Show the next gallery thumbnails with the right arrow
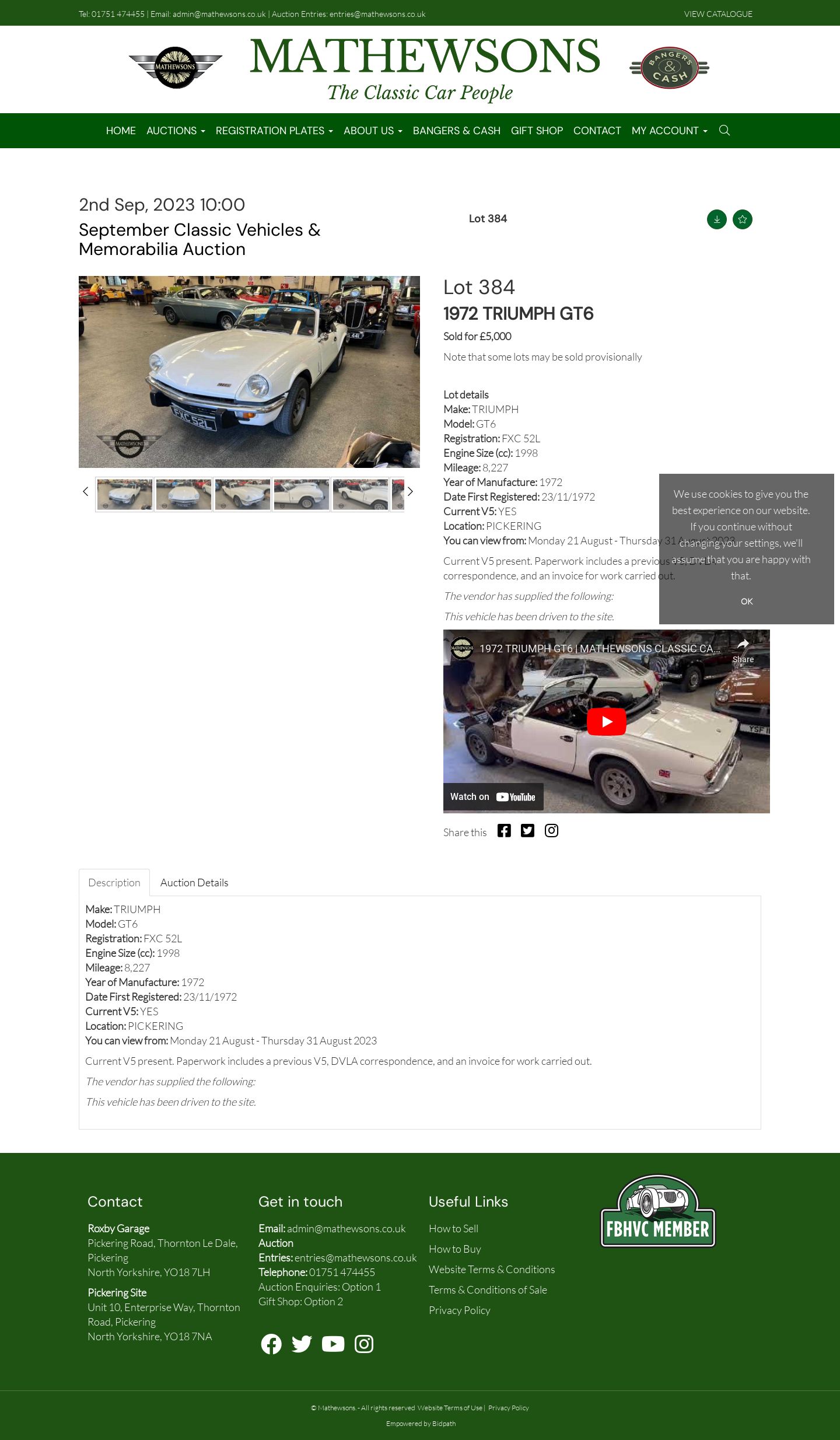Image resolution: width=840 pixels, height=1440 pixels. 410,491
